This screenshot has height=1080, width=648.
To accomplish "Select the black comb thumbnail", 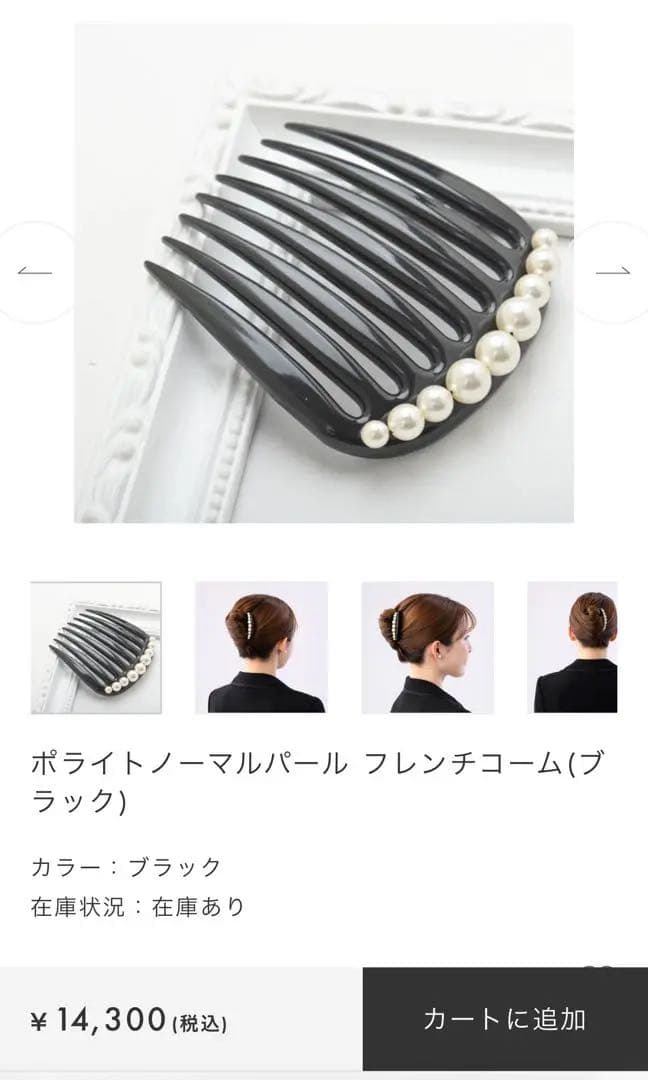I will (96, 647).
